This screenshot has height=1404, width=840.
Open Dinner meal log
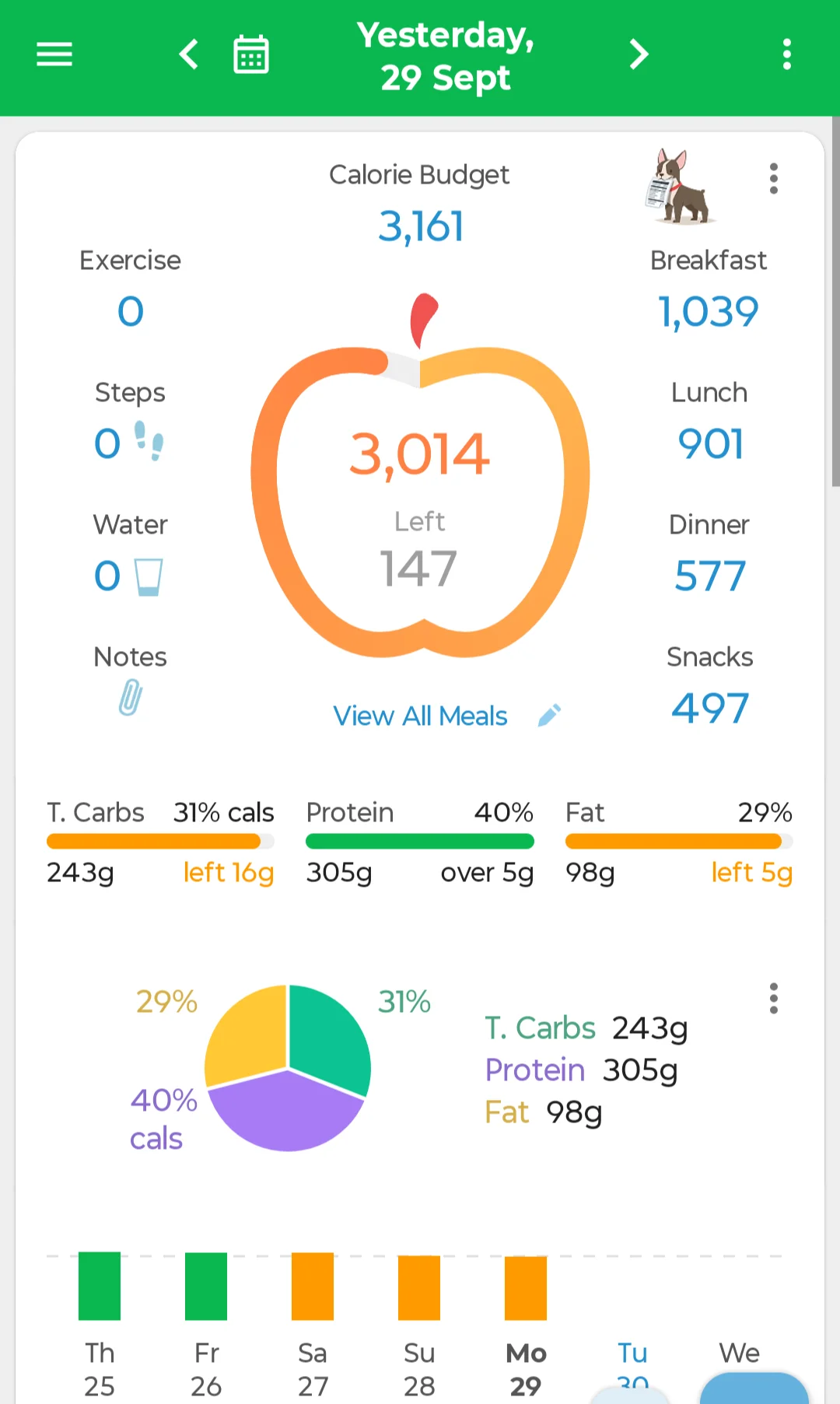click(x=710, y=554)
